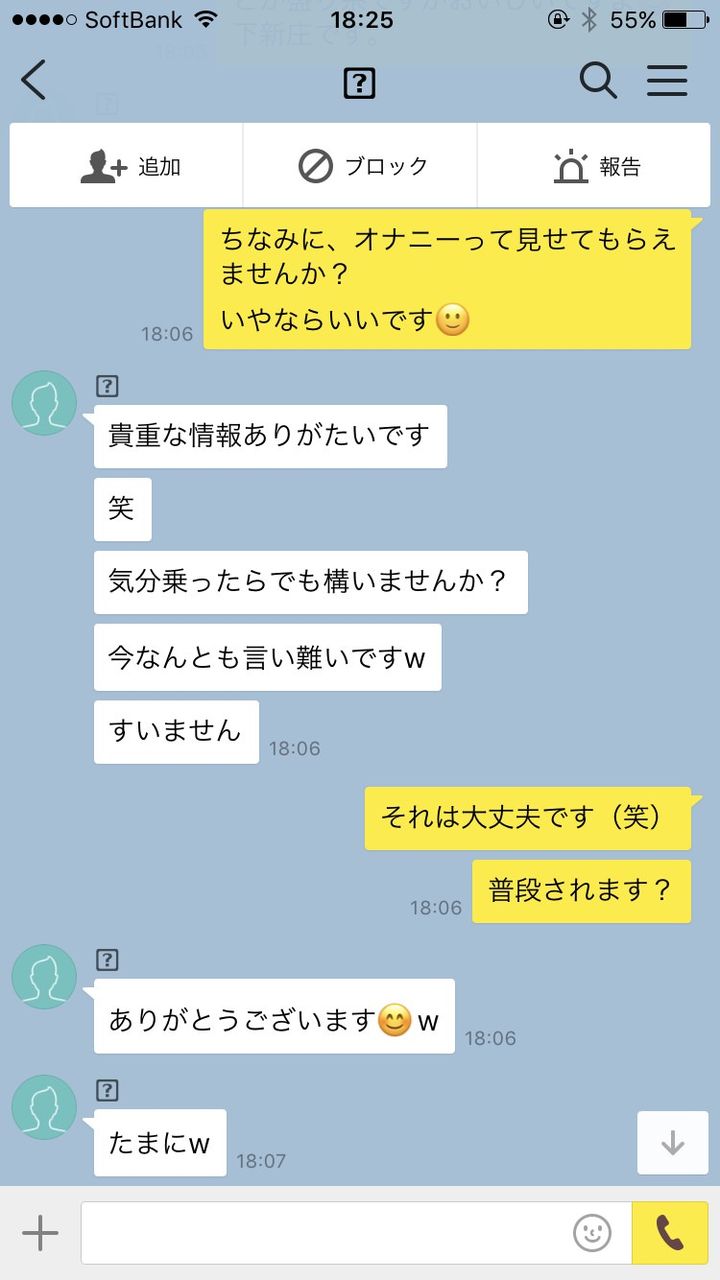Open the hamburger menu
Viewport: 720px width, 1280px height.
(667, 80)
